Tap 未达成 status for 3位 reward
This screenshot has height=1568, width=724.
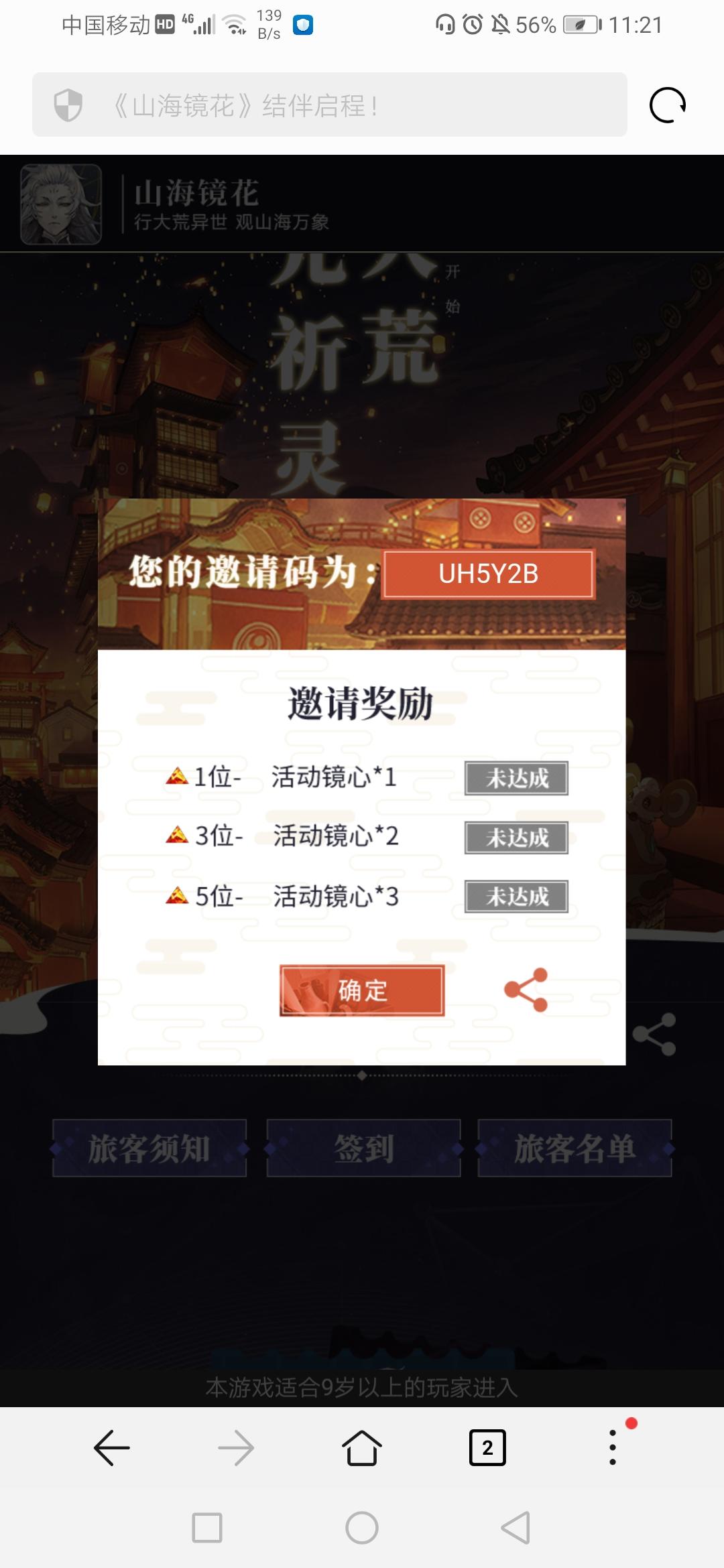coord(516,838)
